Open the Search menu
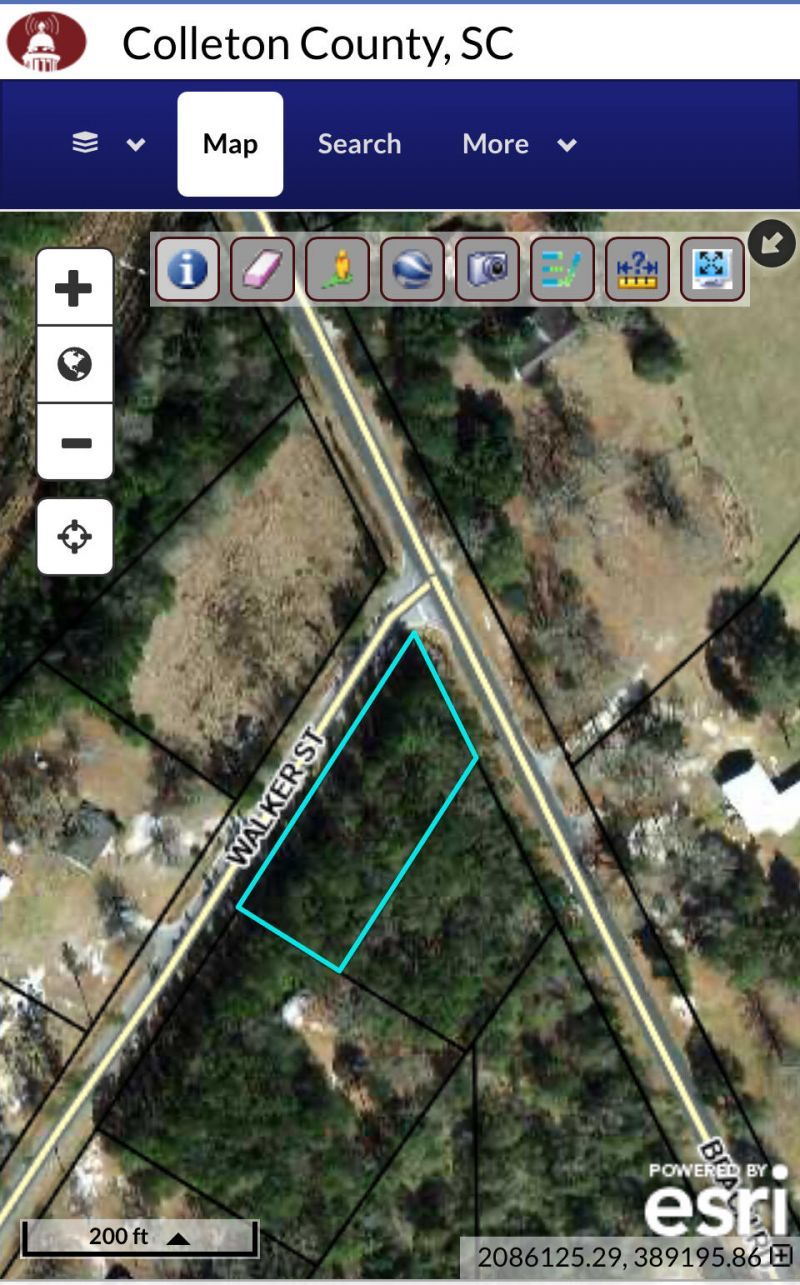 point(359,143)
